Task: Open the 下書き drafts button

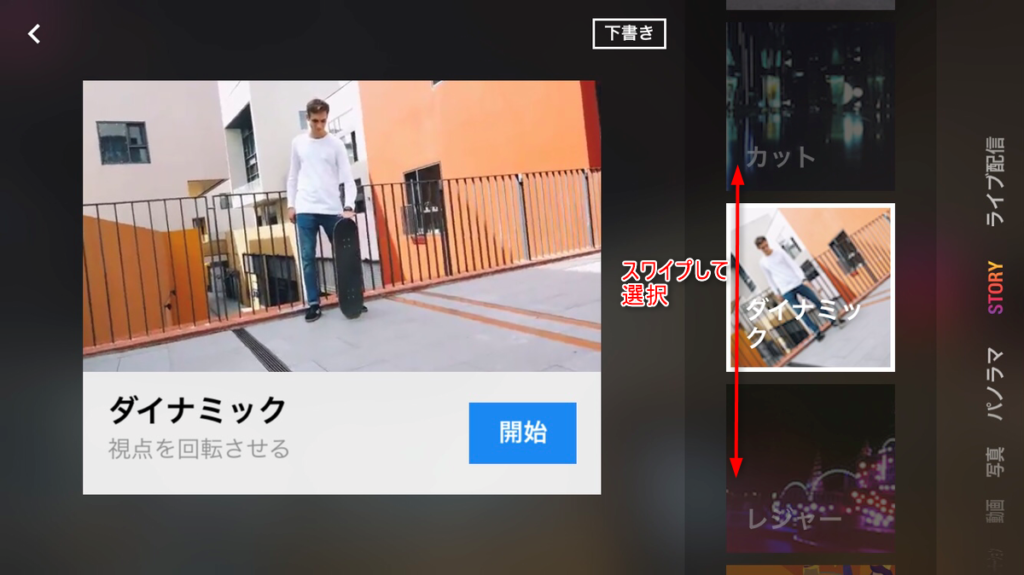Action: click(x=629, y=33)
